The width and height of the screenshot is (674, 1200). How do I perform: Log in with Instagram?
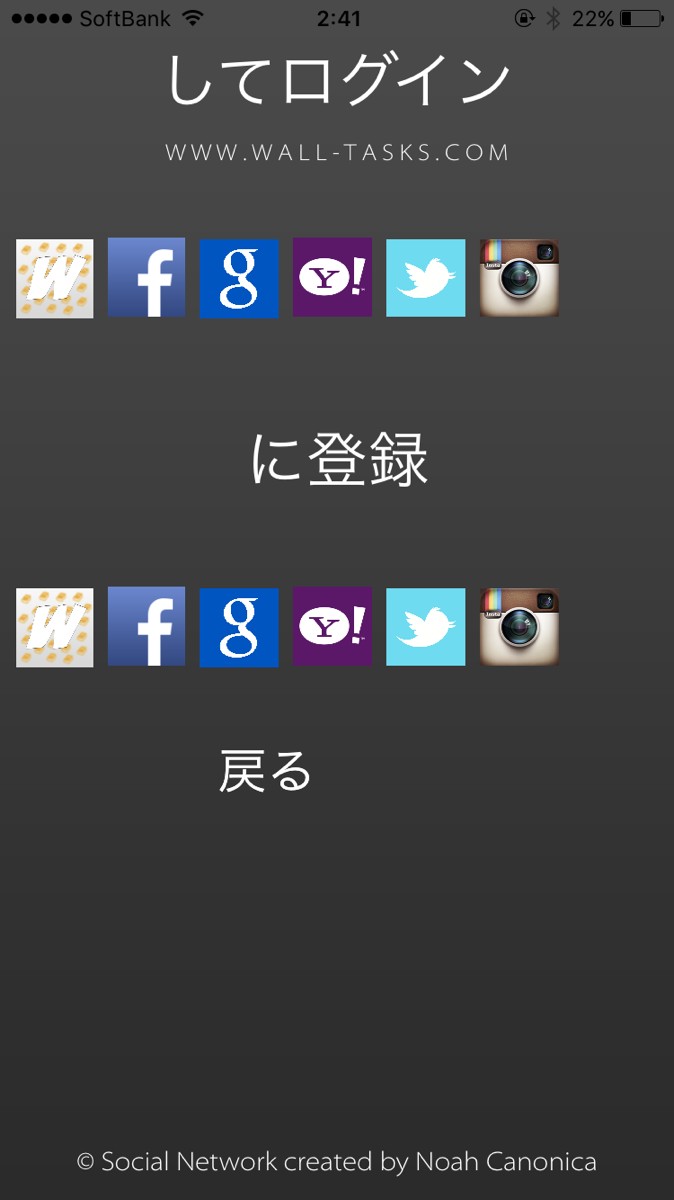pyautogui.click(x=519, y=278)
